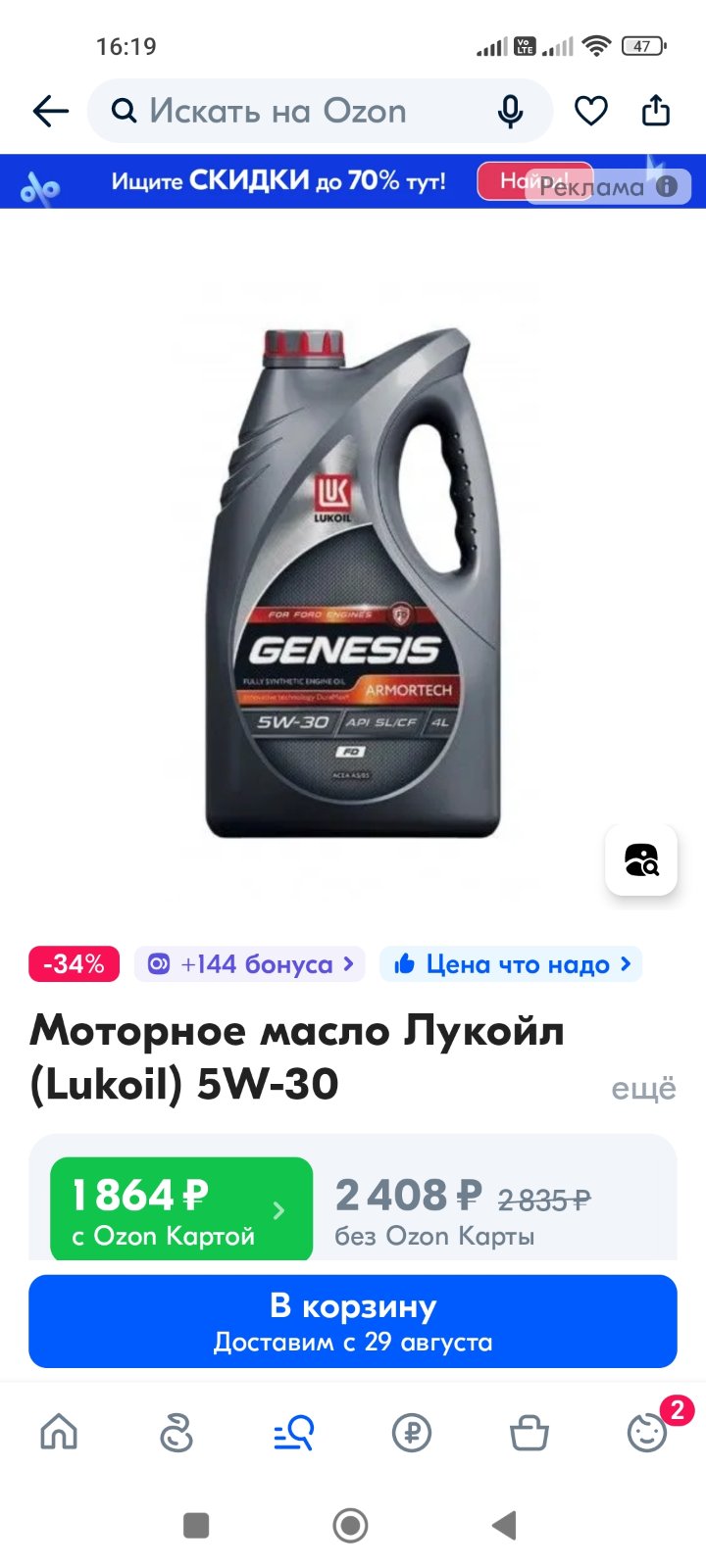The width and height of the screenshot is (706, 1568).
Task: Open the Ozon Fresh tab
Action: click(176, 1433)
